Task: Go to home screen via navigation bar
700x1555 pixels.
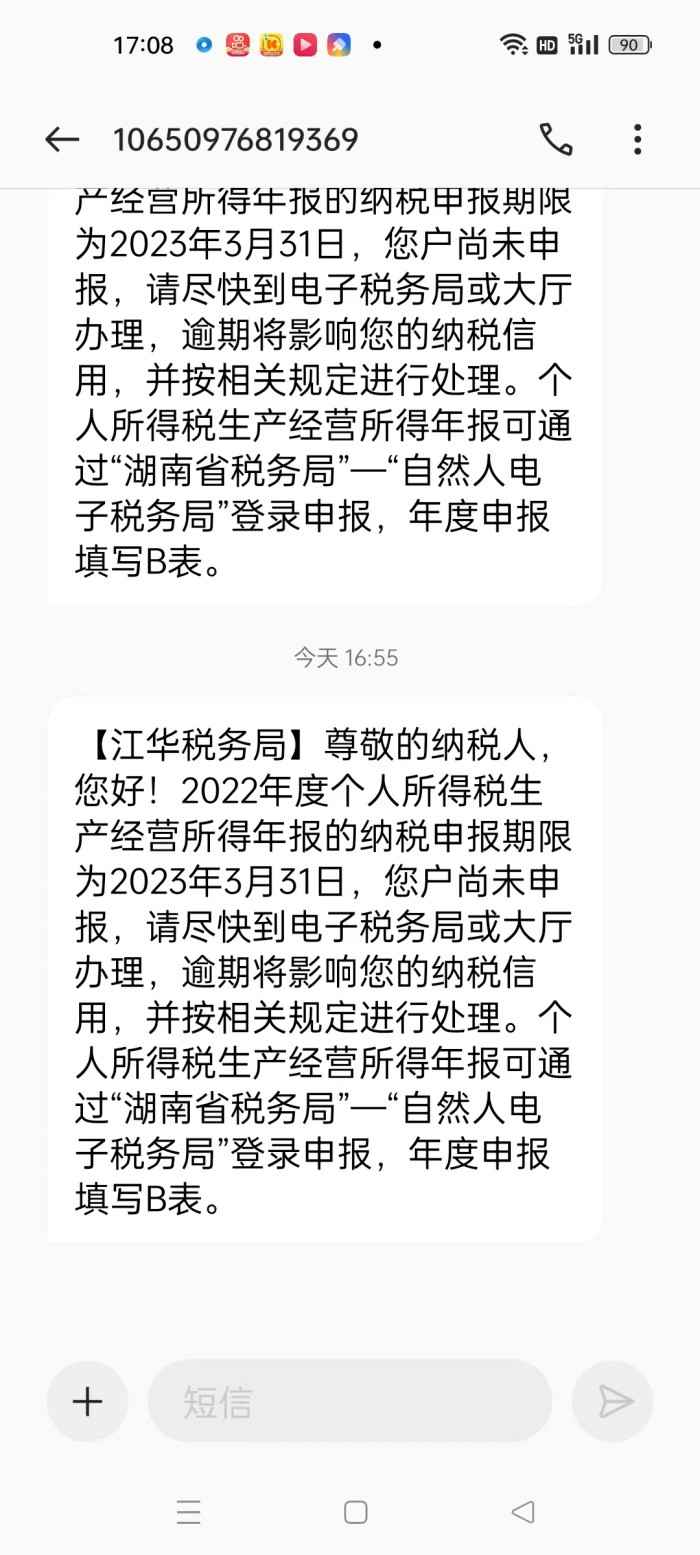Action: pyautogui.click(x=355, y=1511)
